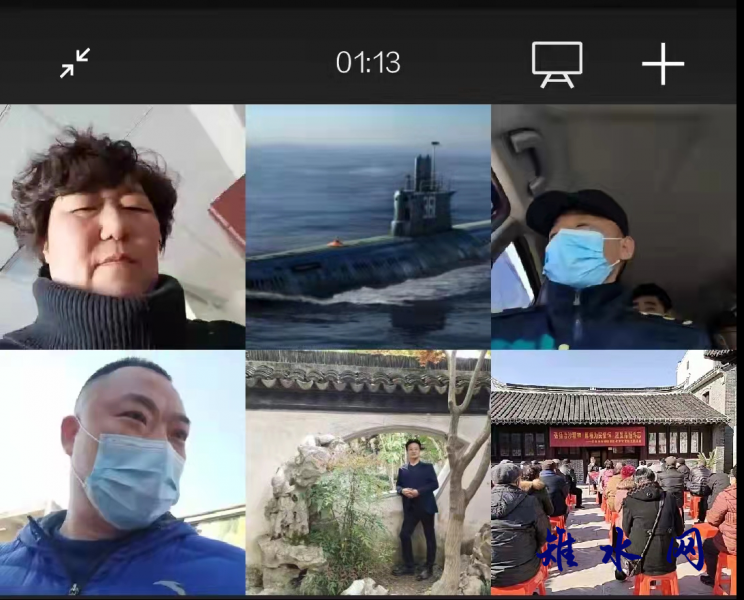Select the tile of man in blue jacket

(122, 473)
